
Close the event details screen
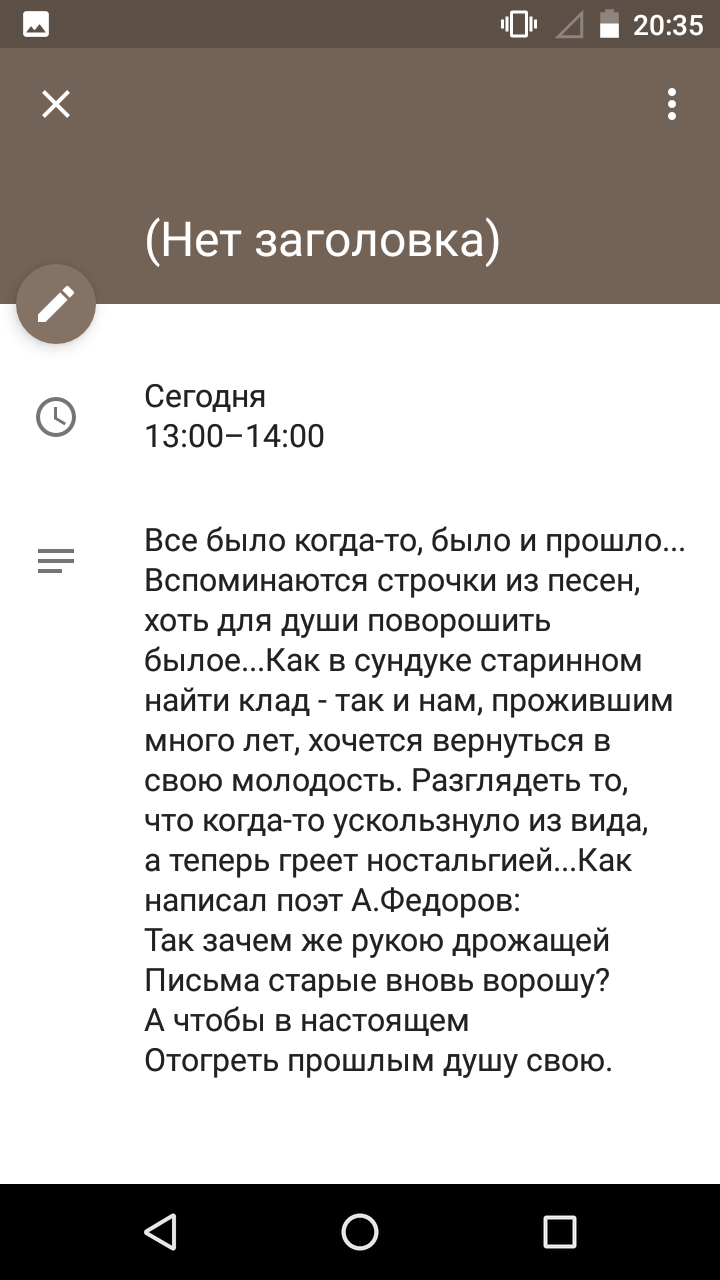tap(56, 104)
